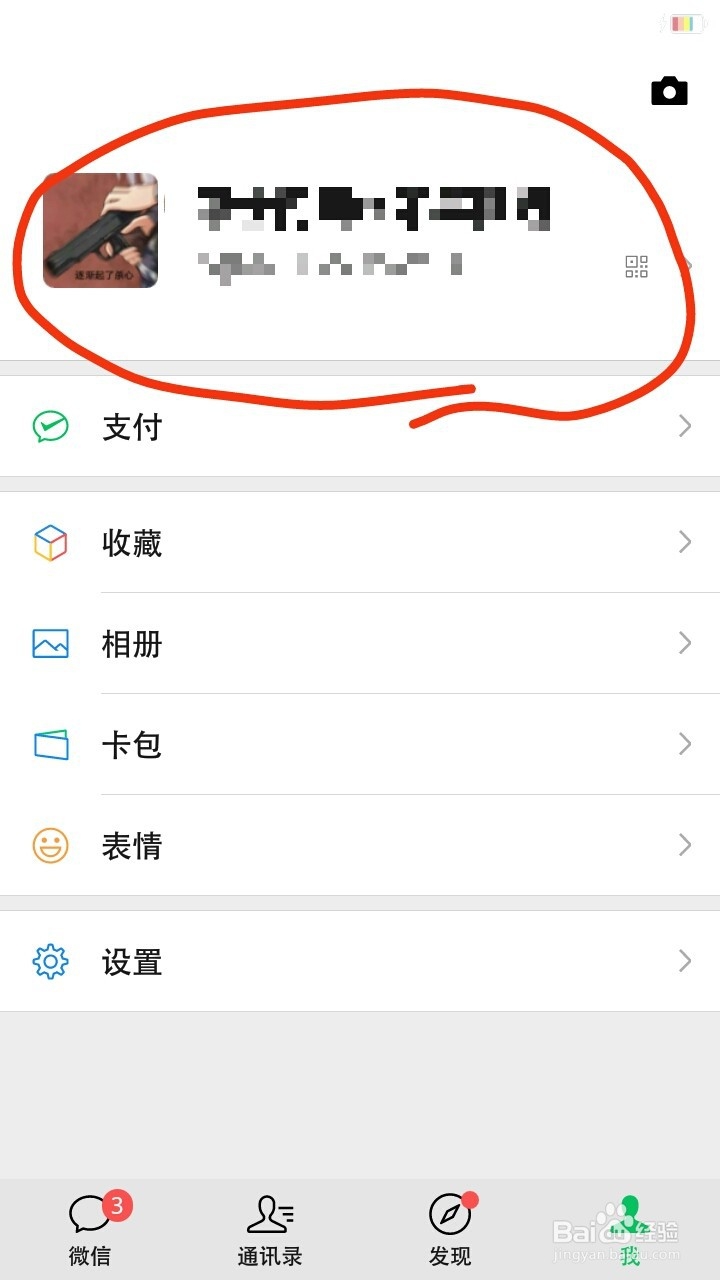Viewport: 720px width, 1280px height.
Task: Open 支付 (Pay) with the green pay icon
Action: pos(51,426)
